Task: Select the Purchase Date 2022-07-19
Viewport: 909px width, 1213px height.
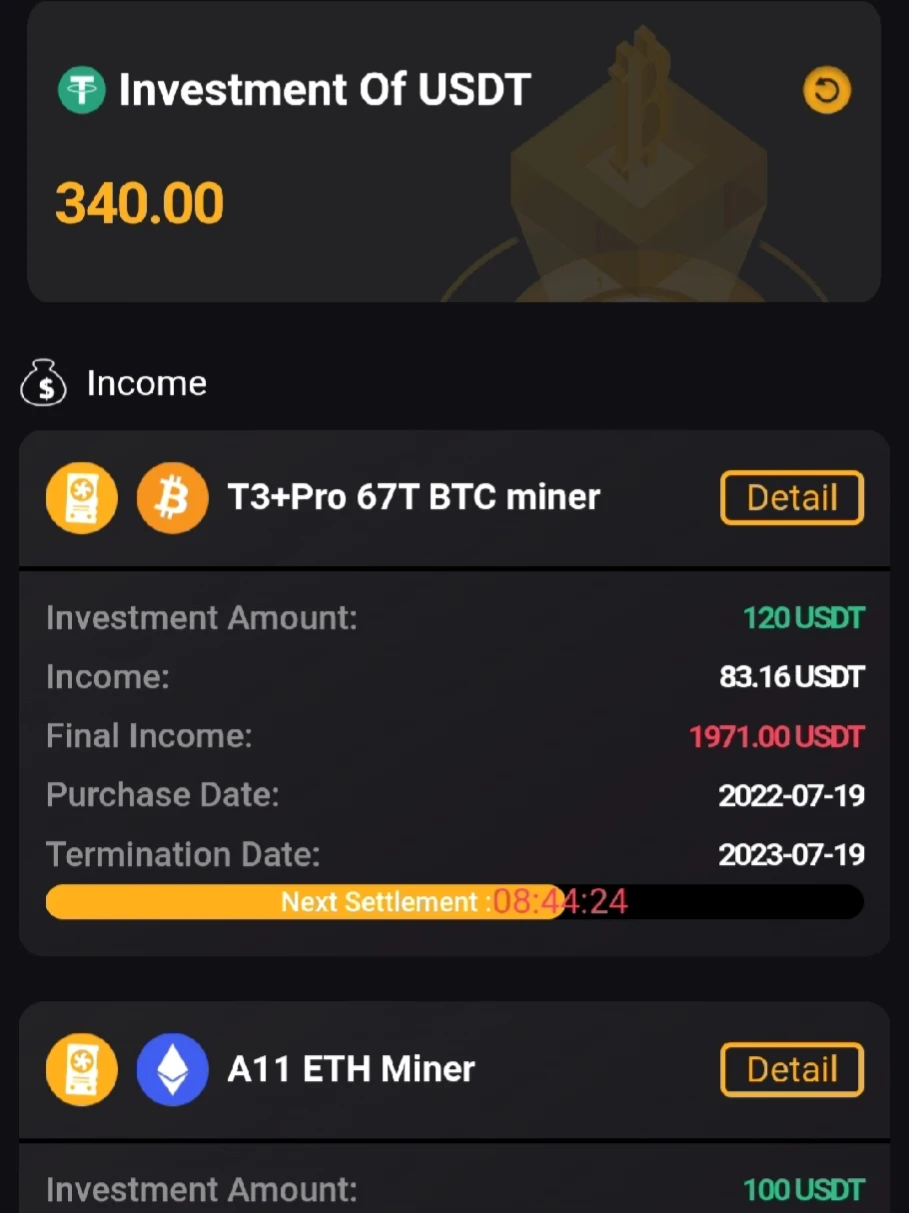Action: click(791, 795)
